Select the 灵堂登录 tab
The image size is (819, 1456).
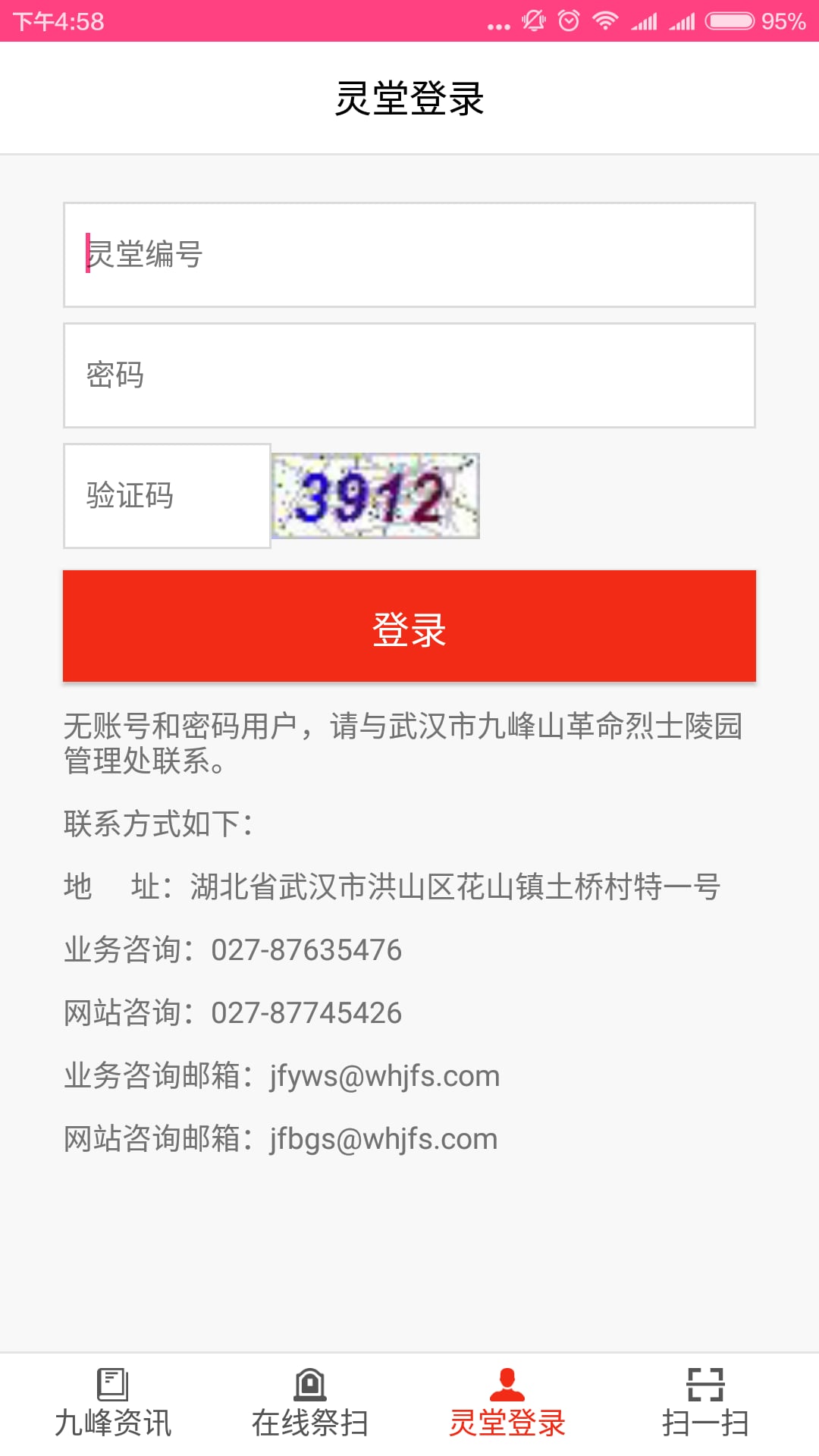507,1404
